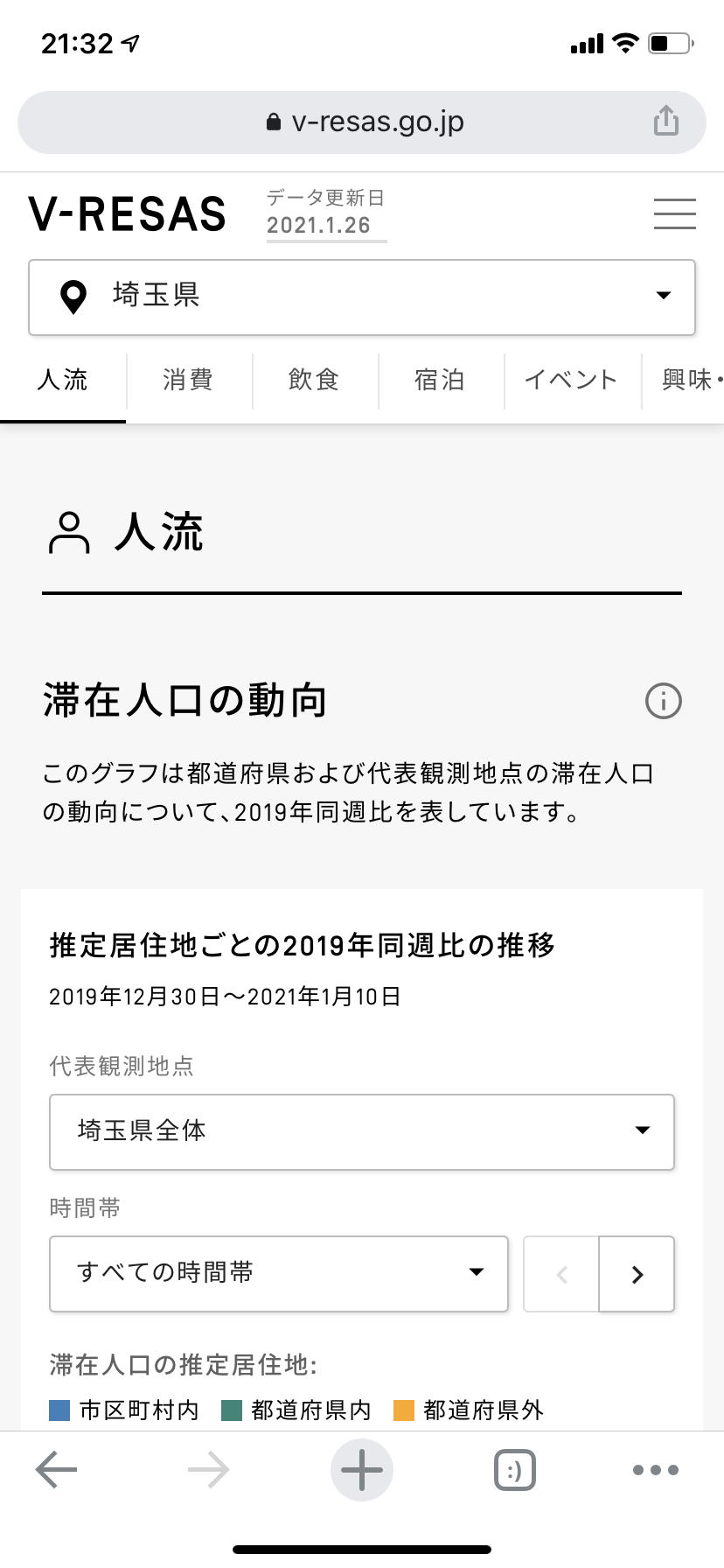Click the person icon beside 人流 heading
The image size is (724, 1568).
(x=69, y=532)
